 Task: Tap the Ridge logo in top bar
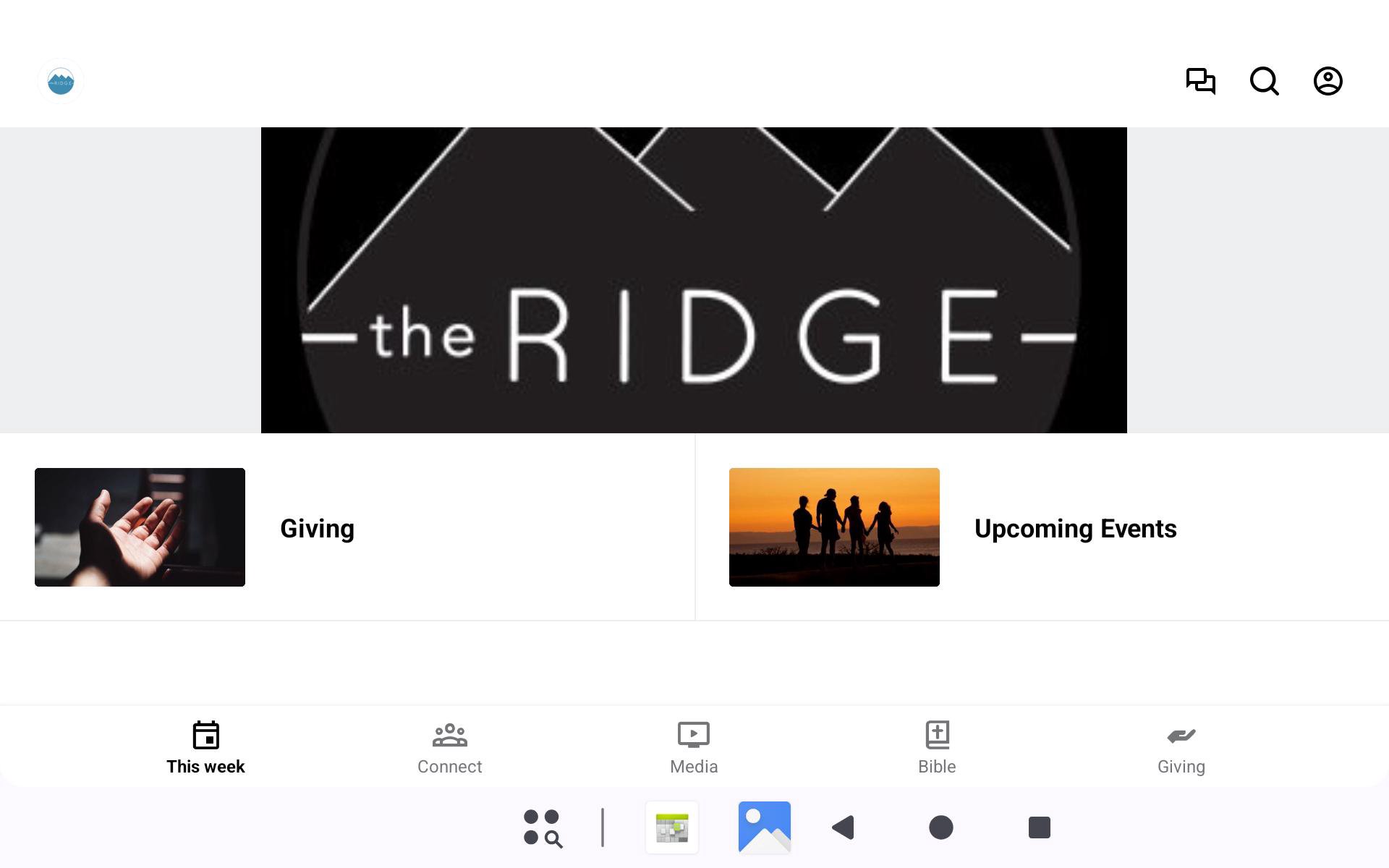(x=61, y=81)
